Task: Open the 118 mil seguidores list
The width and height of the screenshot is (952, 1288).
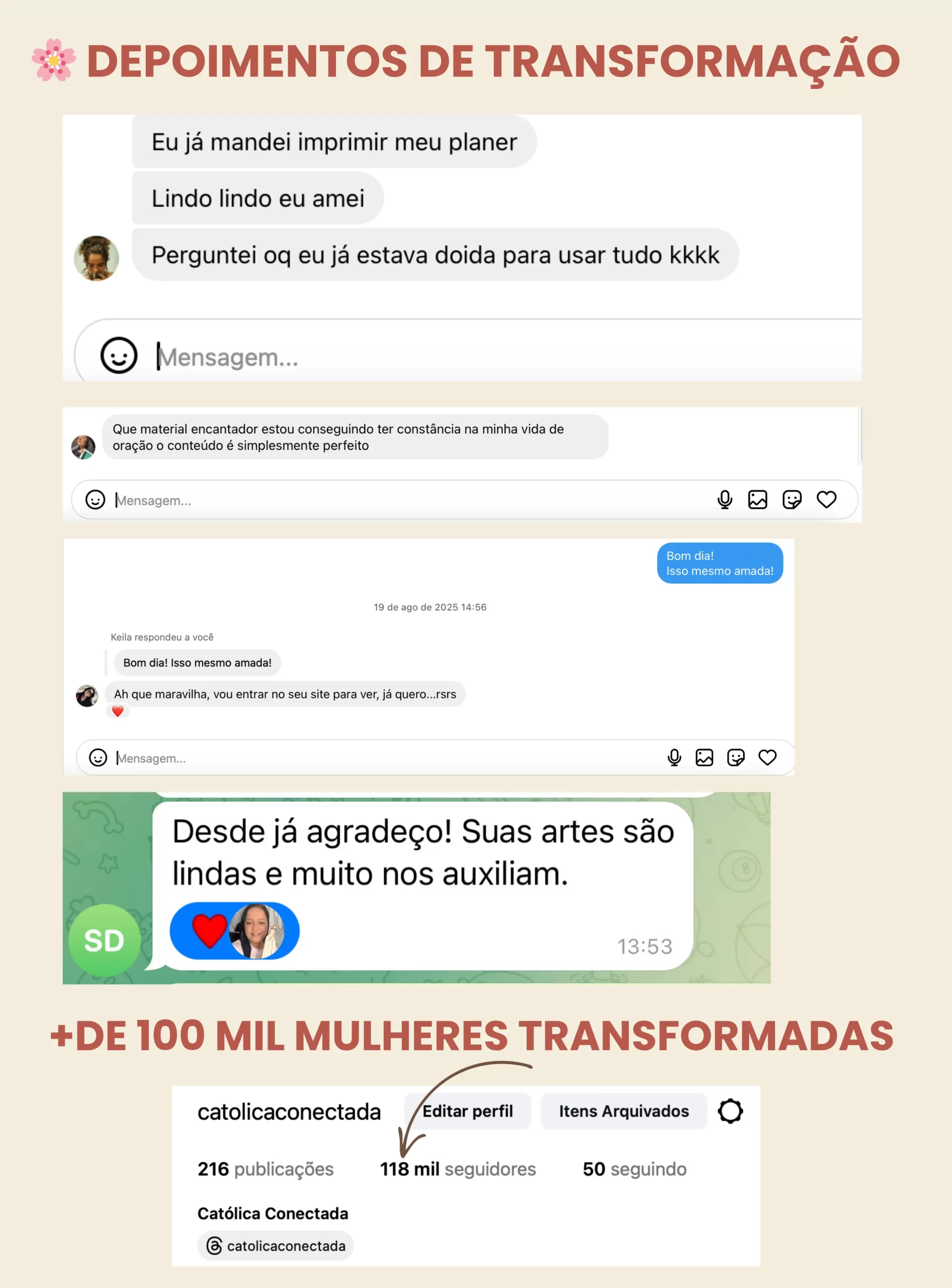Action: (458, 1169)
